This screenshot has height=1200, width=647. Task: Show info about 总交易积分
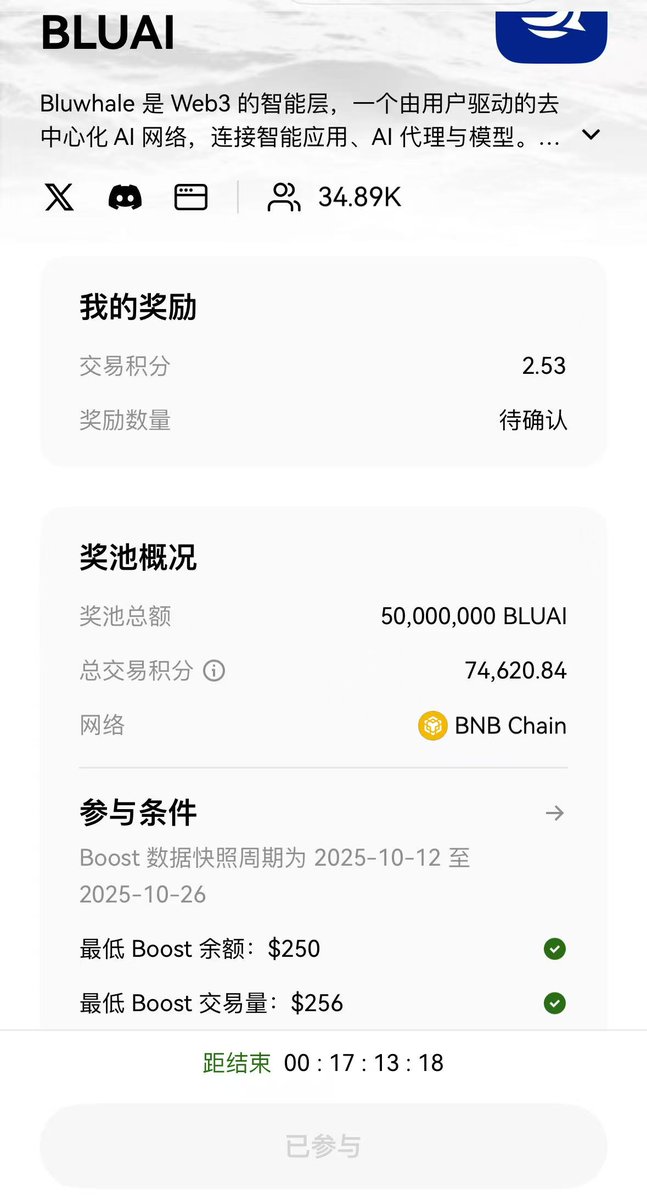click(x=214, y=671)
